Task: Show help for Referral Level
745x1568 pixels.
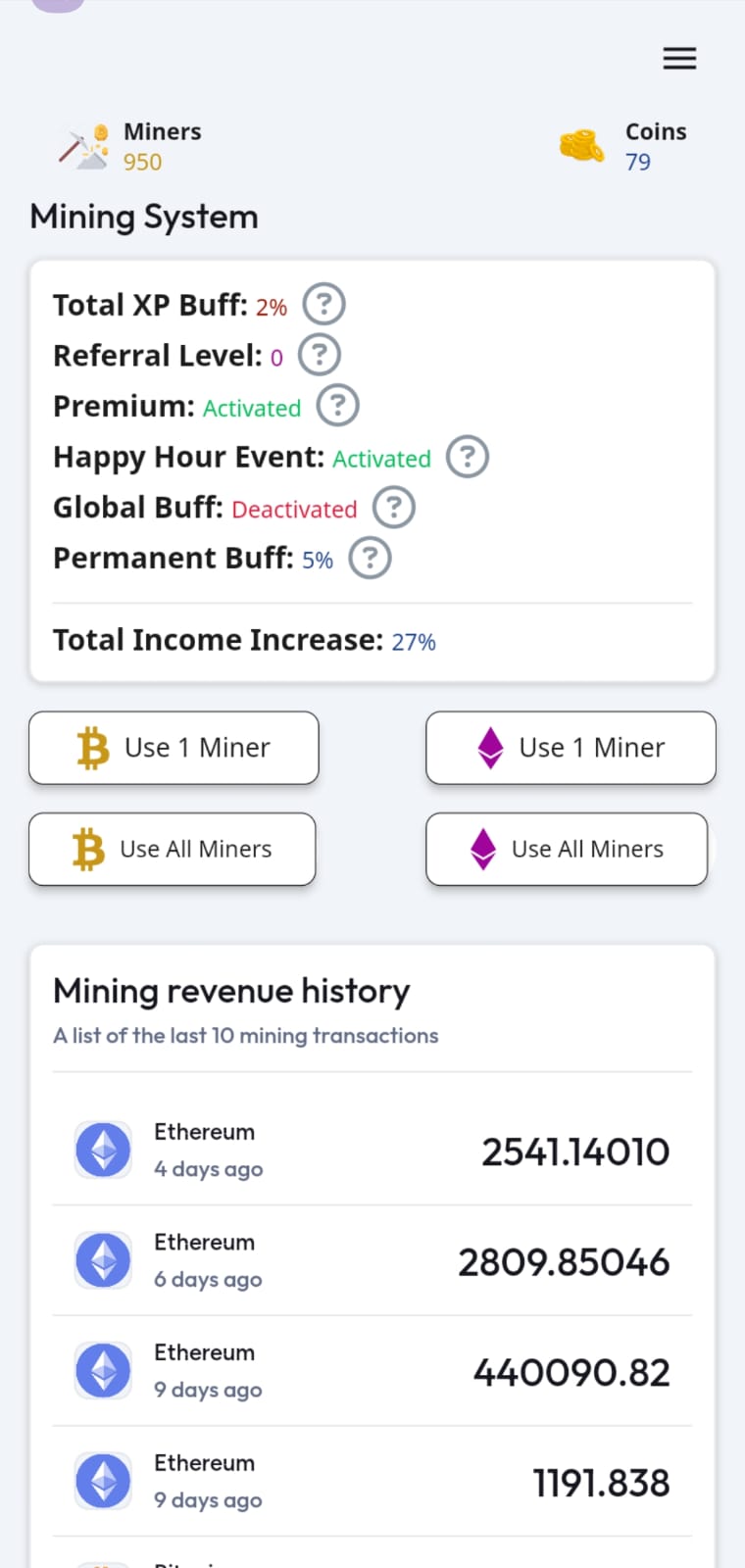Action: (x=320, y=355)
